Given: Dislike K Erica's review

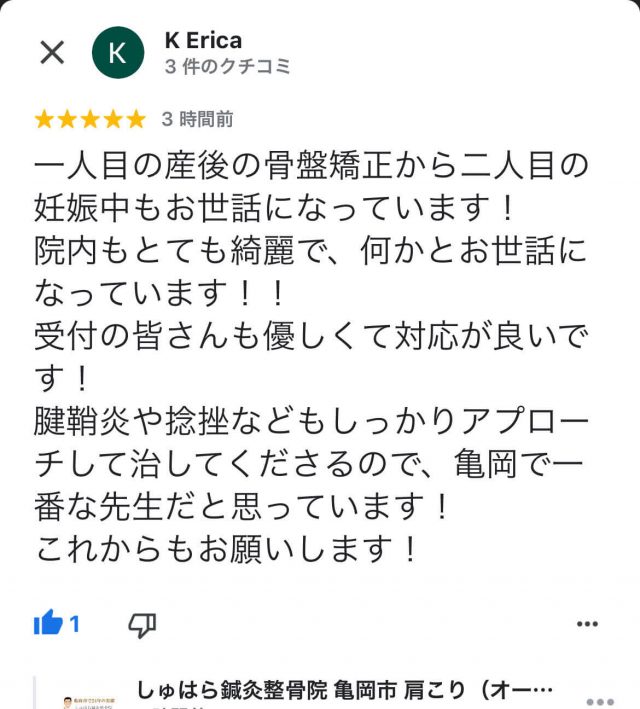Looking at the screenshot, I should (142, 625).
